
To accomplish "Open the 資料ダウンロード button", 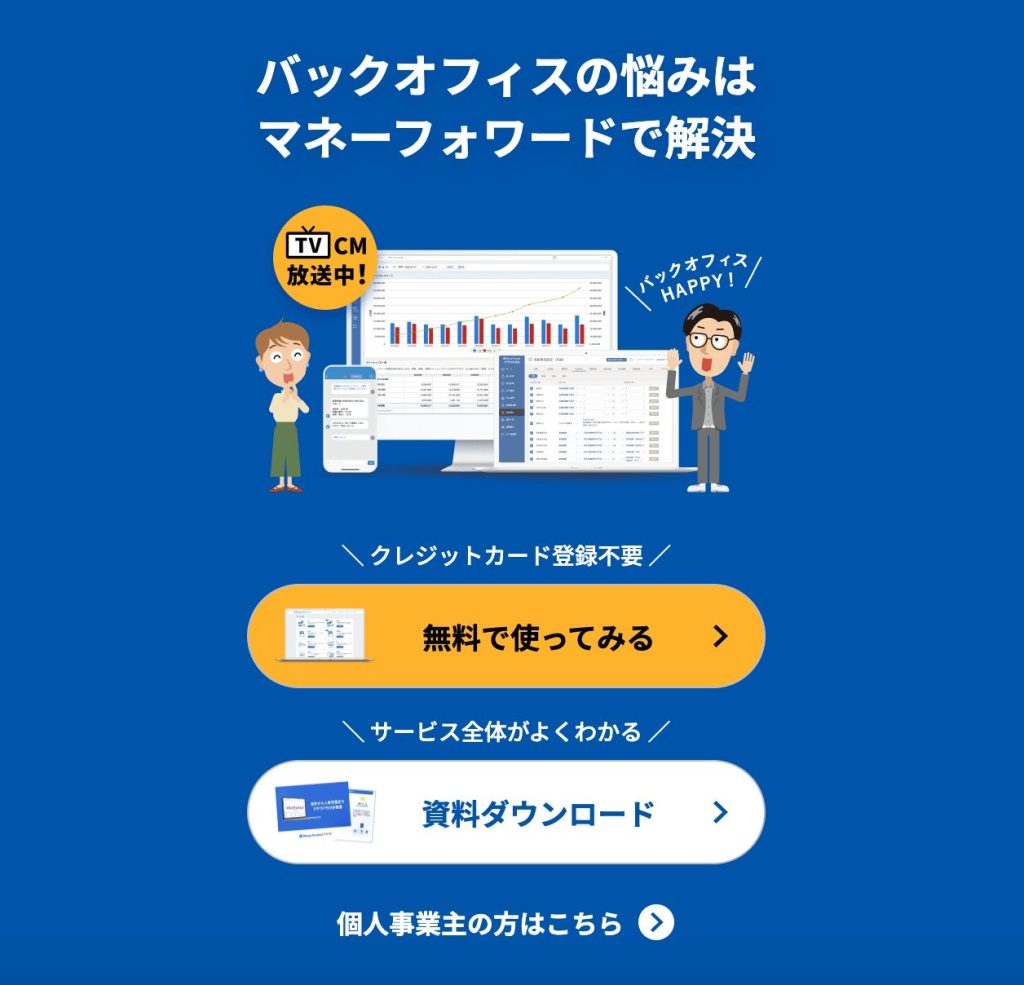I will pyautogui.click(x=506, y=812).
